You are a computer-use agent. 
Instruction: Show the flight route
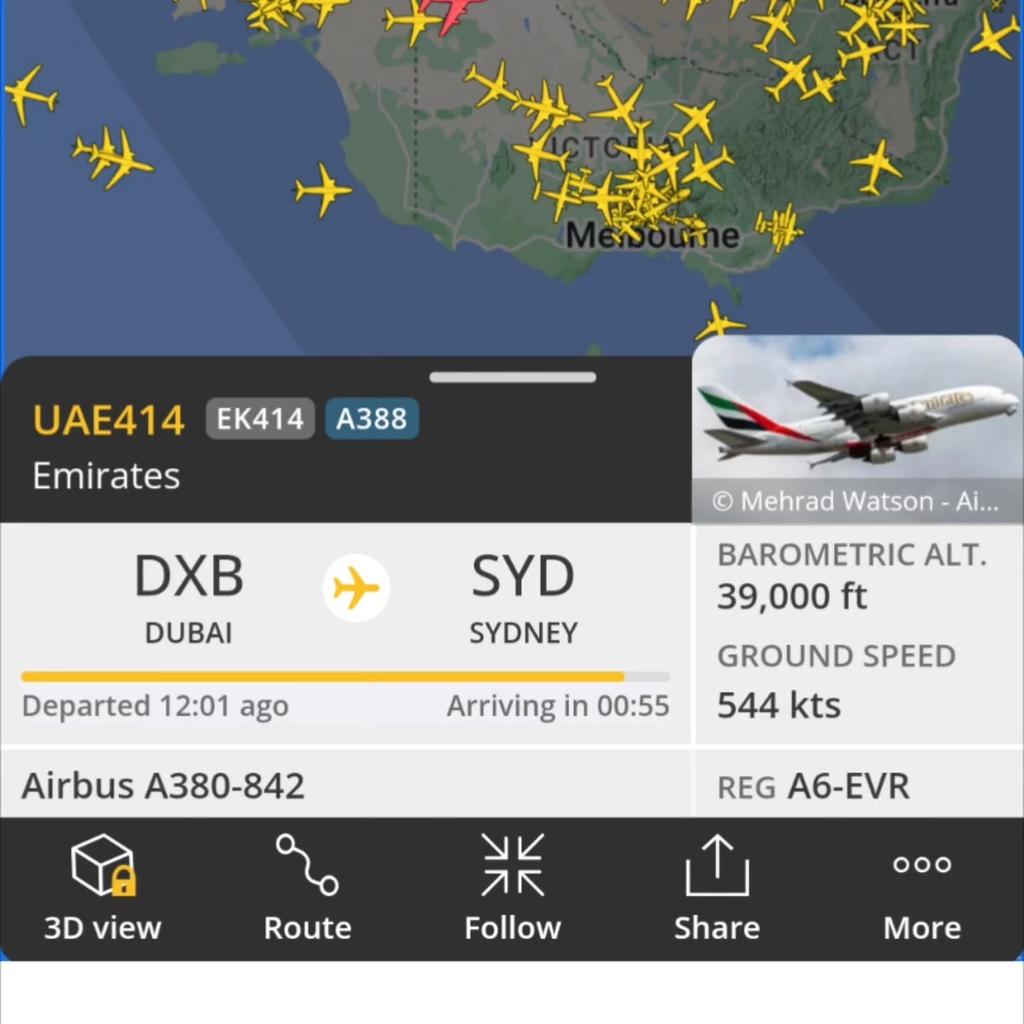pos(307,888)
